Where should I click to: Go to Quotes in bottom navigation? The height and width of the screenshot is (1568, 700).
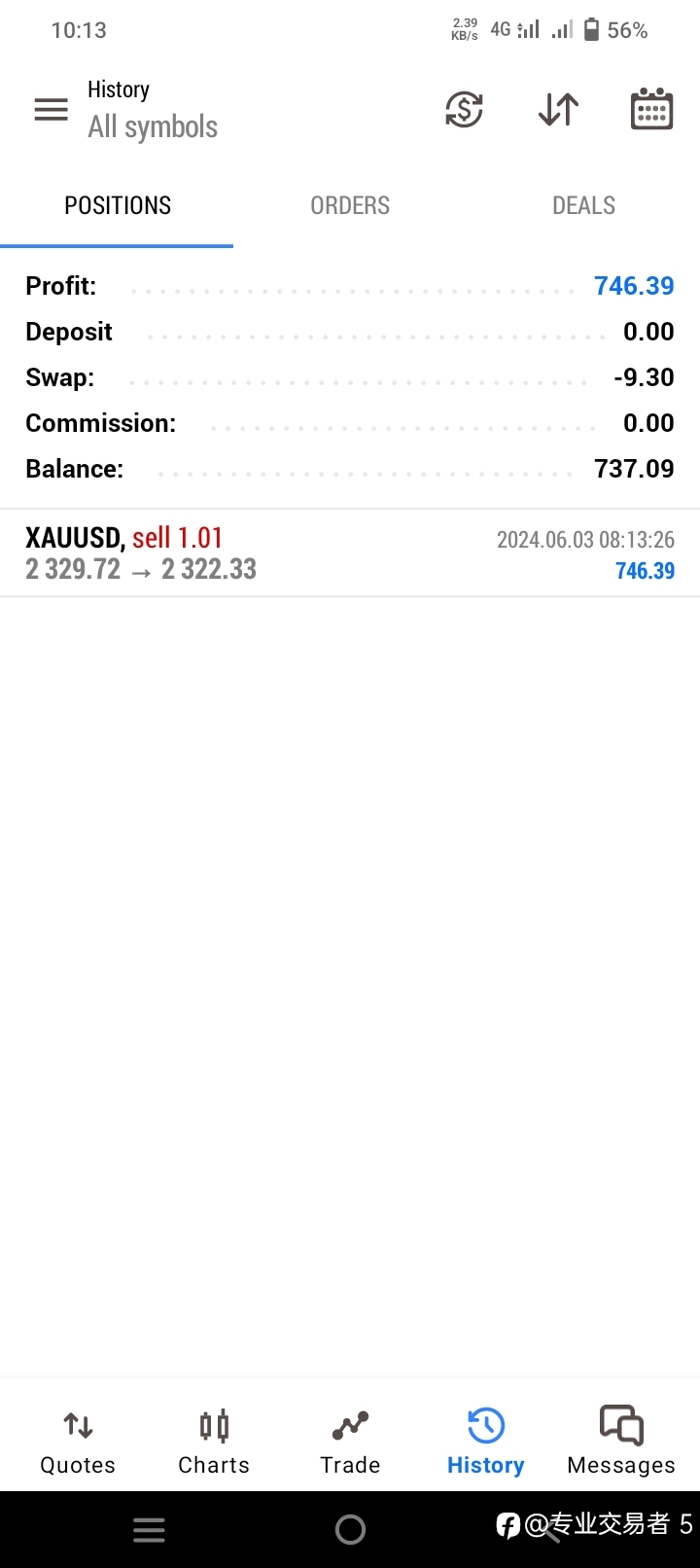click(x=78, y=1442)
